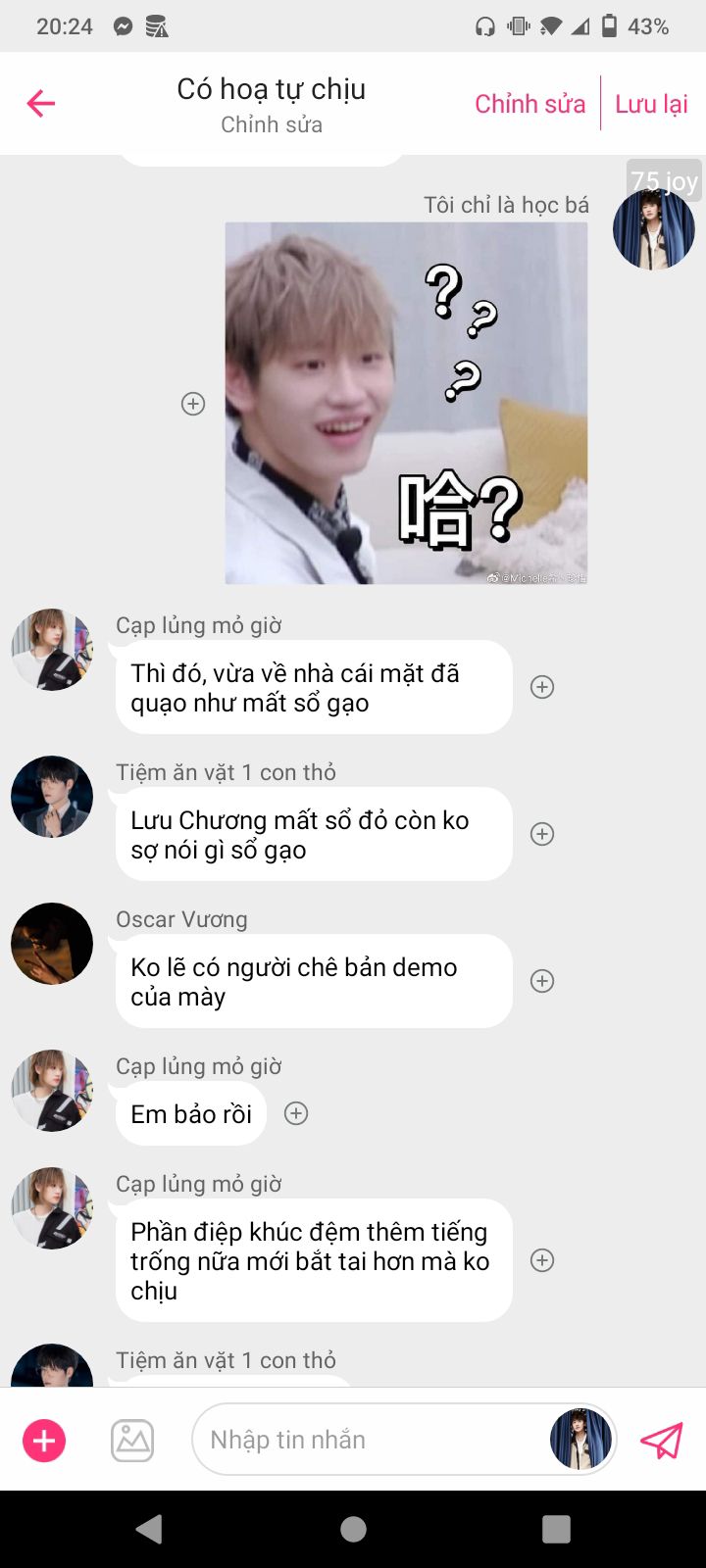Tap plus next to 'Em bảo rồi' message
The height and width of the screenshot is (1568, 706).
[296, 1113]
